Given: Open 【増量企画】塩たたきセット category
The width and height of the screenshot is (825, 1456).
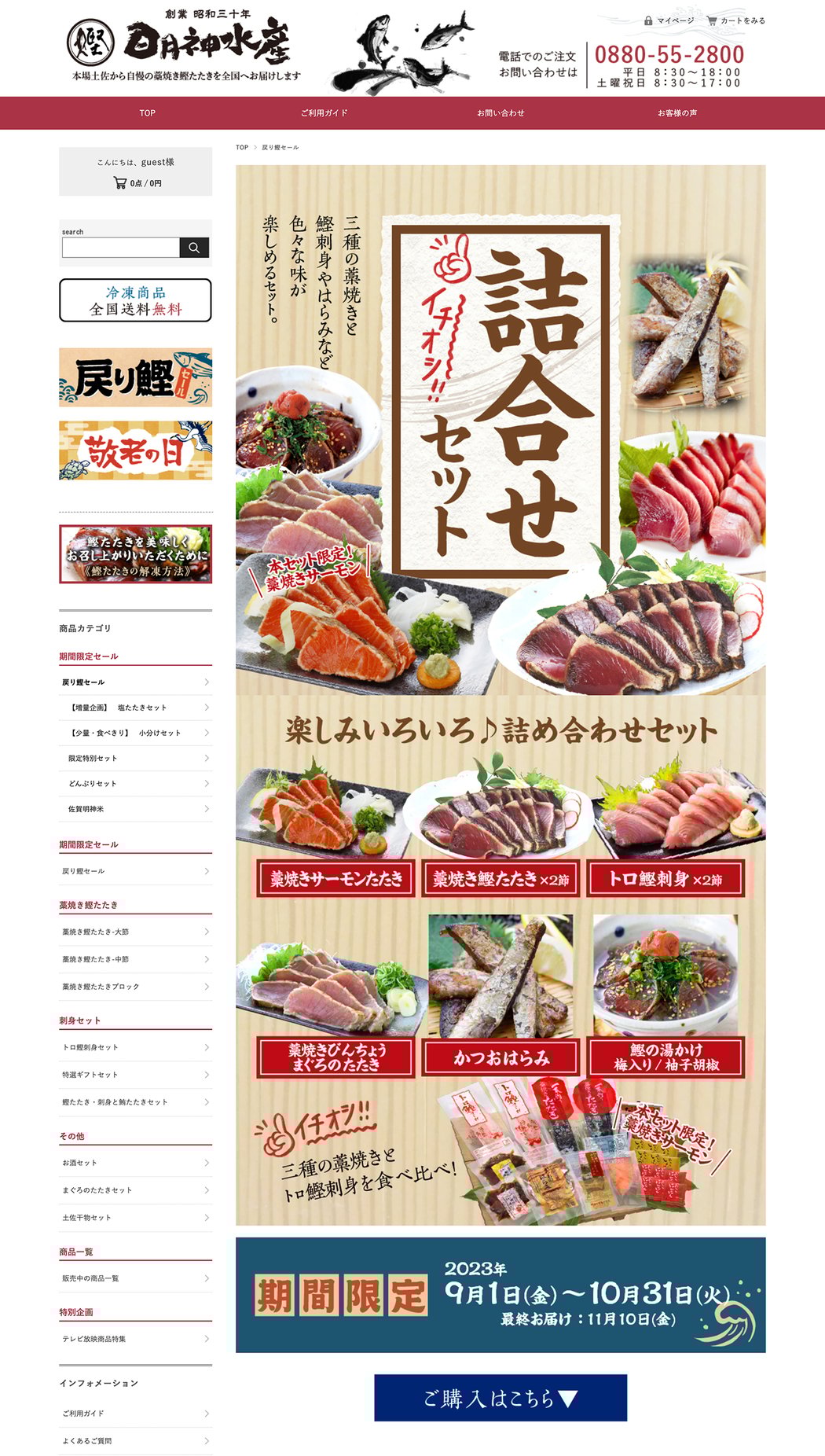Looking at the screenshot, I should coord(135,708).
